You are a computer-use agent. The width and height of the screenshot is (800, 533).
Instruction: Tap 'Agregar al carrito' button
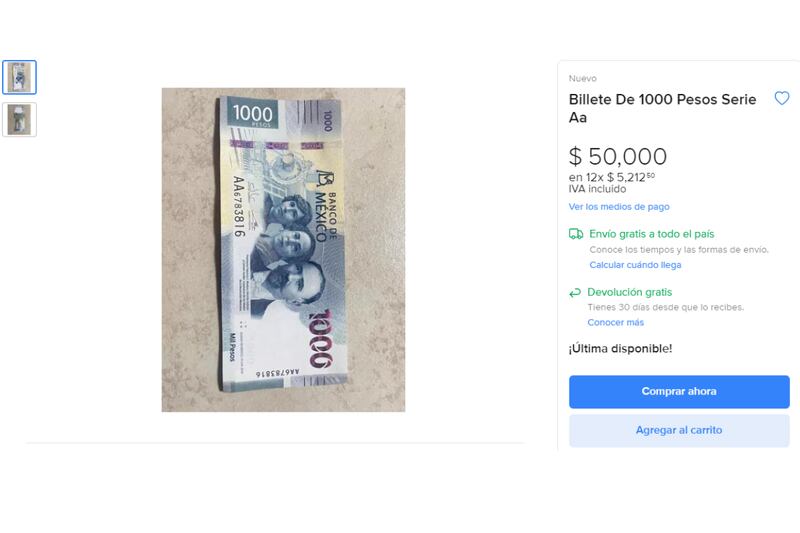(x=679, y=430)
